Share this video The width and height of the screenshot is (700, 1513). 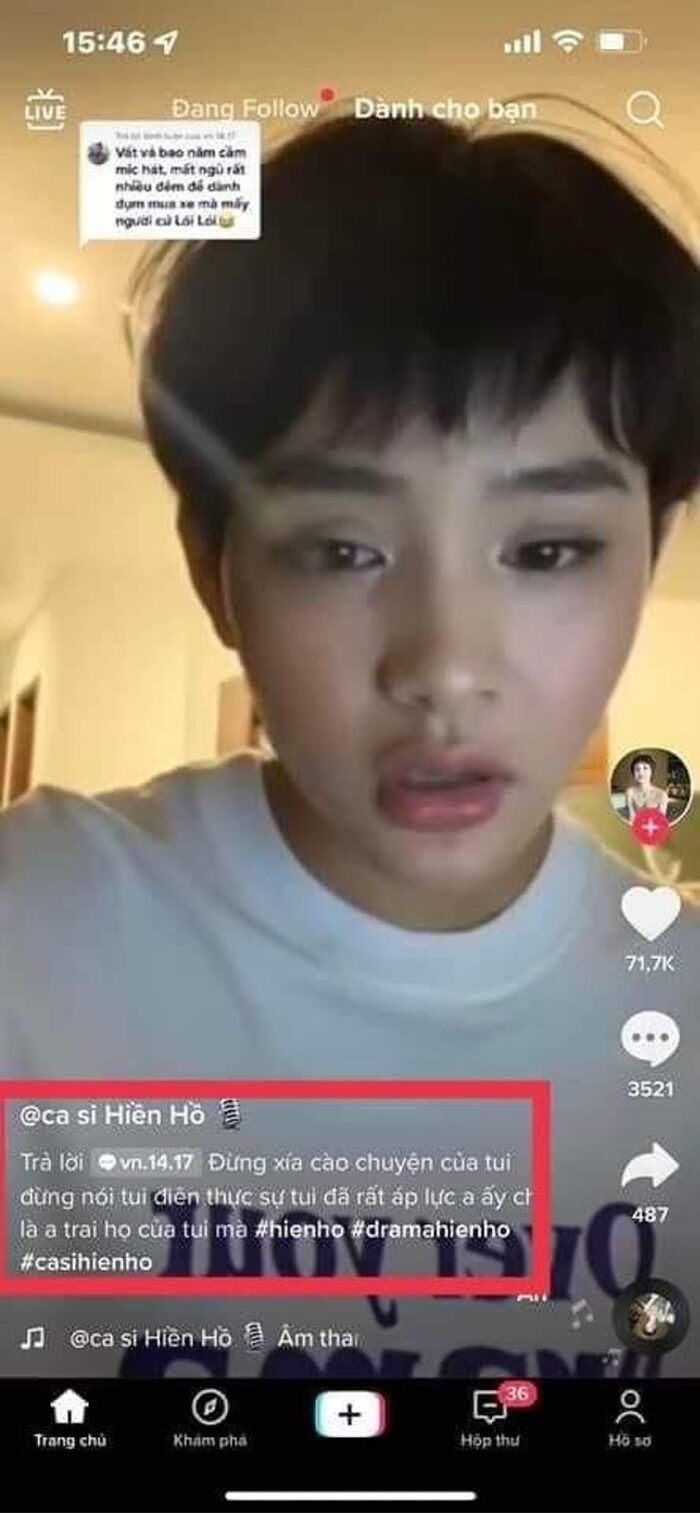[650, 1167]
